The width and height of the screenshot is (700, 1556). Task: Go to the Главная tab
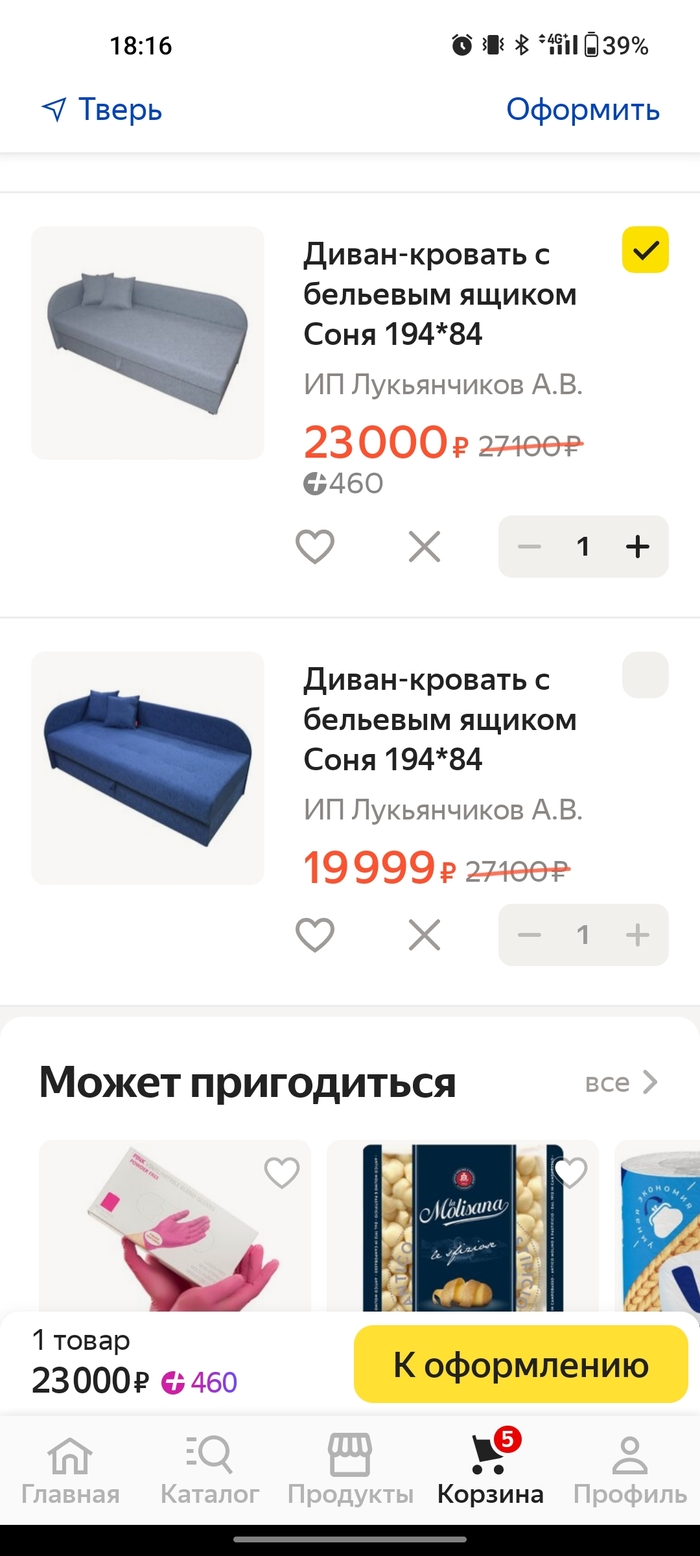pyautogui.click(x=70, y=1471)
